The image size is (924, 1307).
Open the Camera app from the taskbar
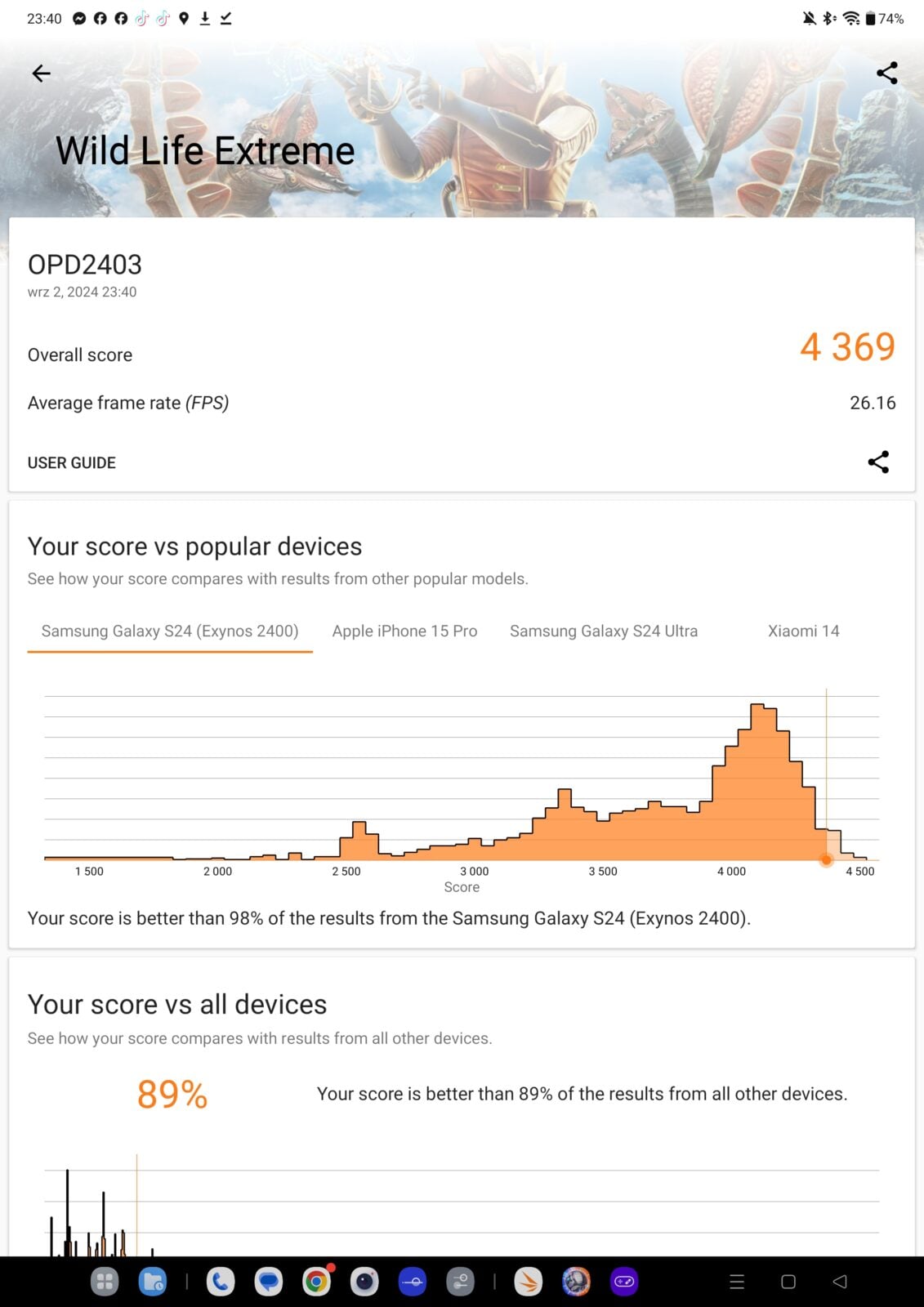pos(364,1282)
